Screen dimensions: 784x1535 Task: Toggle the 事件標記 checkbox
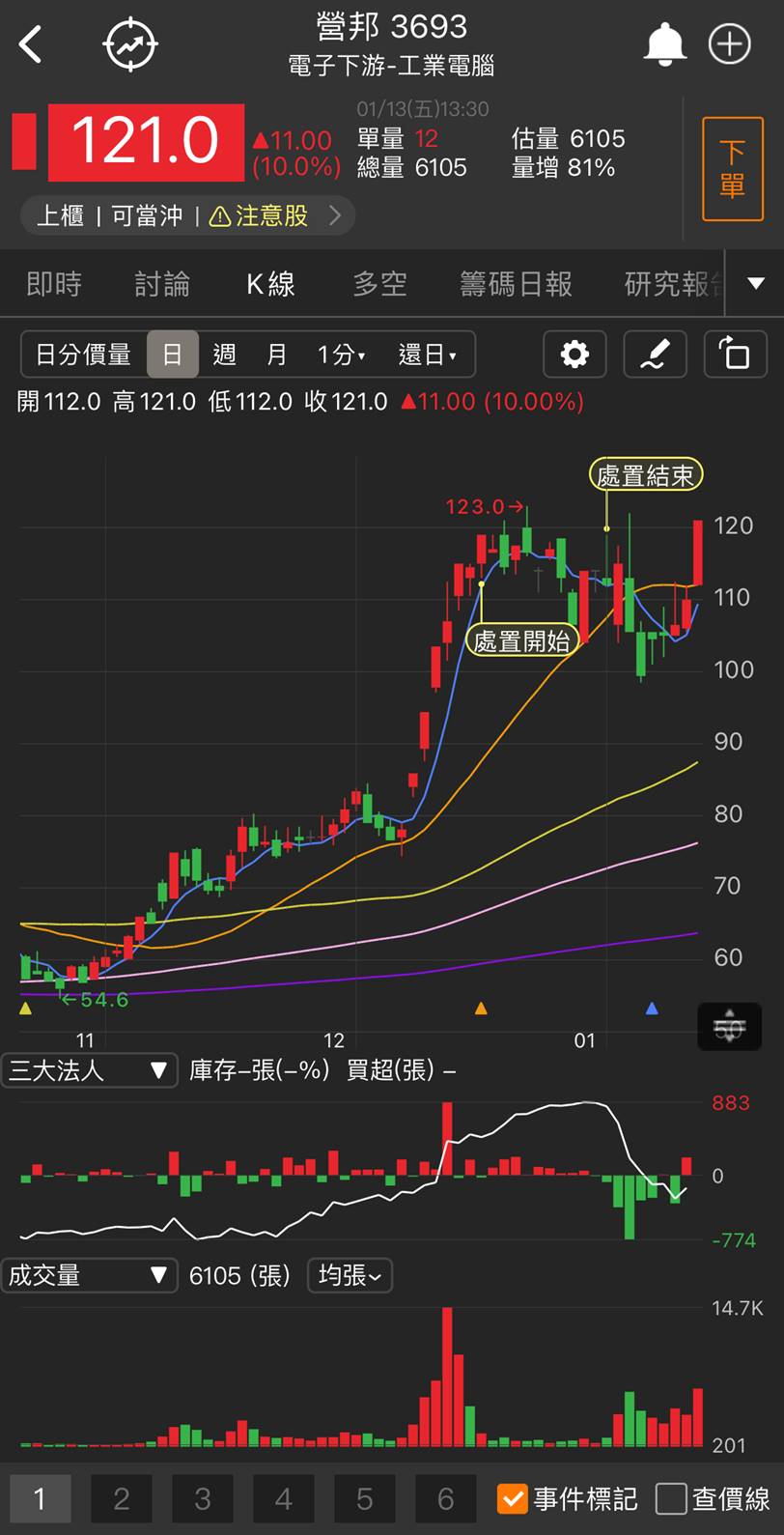point(512,1498)
